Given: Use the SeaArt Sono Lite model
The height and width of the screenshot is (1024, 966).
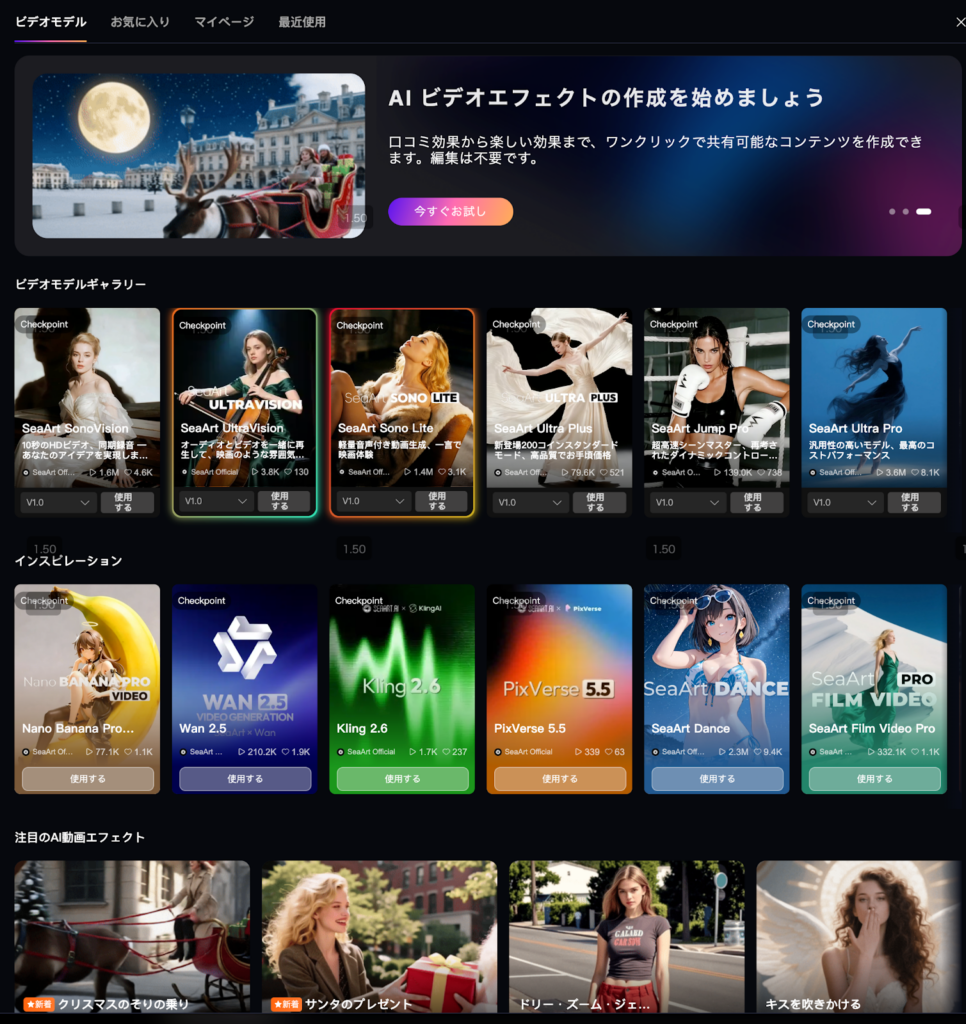Looking at the screenshot, I should point(437,502).
